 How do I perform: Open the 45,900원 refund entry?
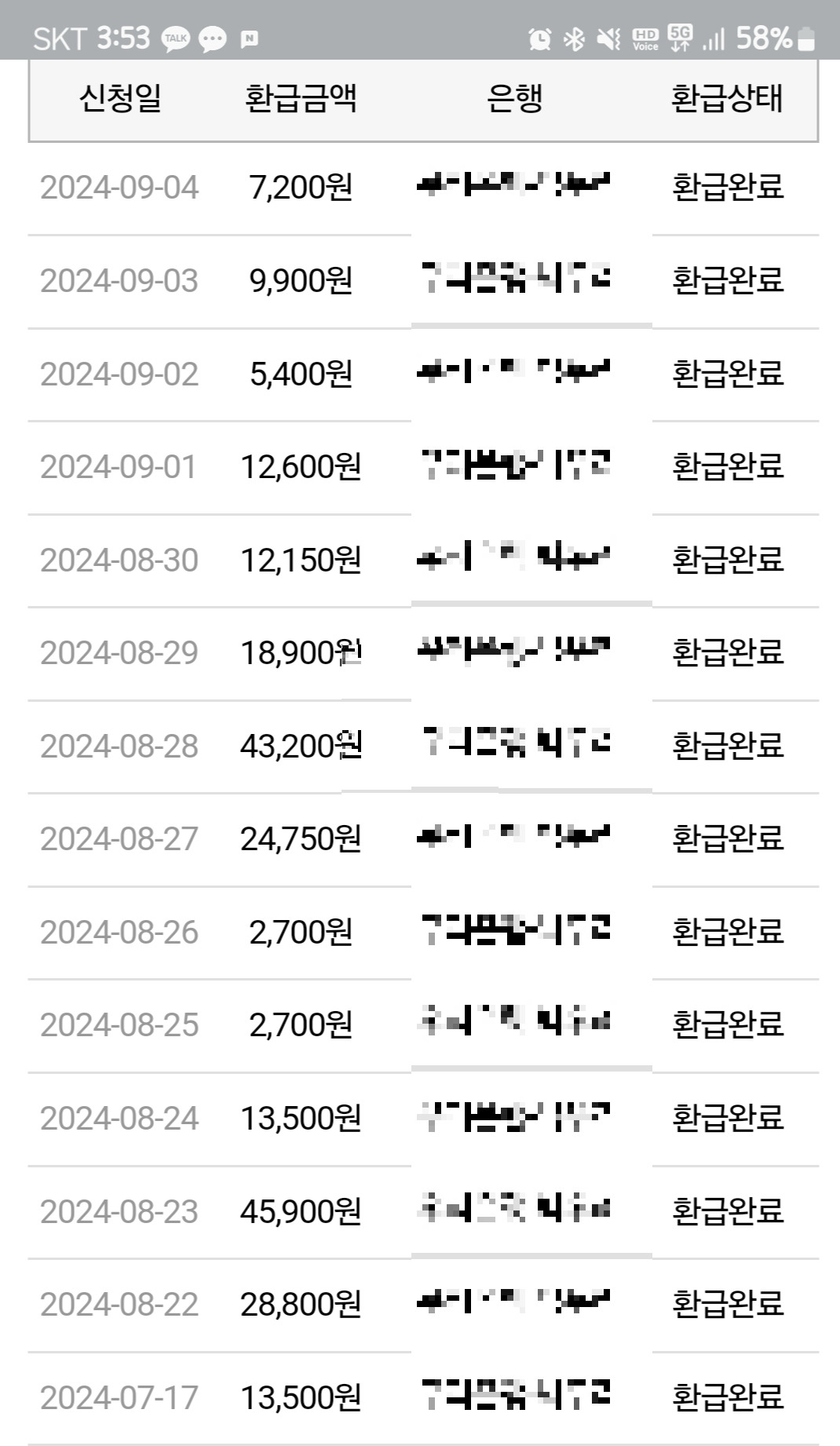(x=302, y=1211)
